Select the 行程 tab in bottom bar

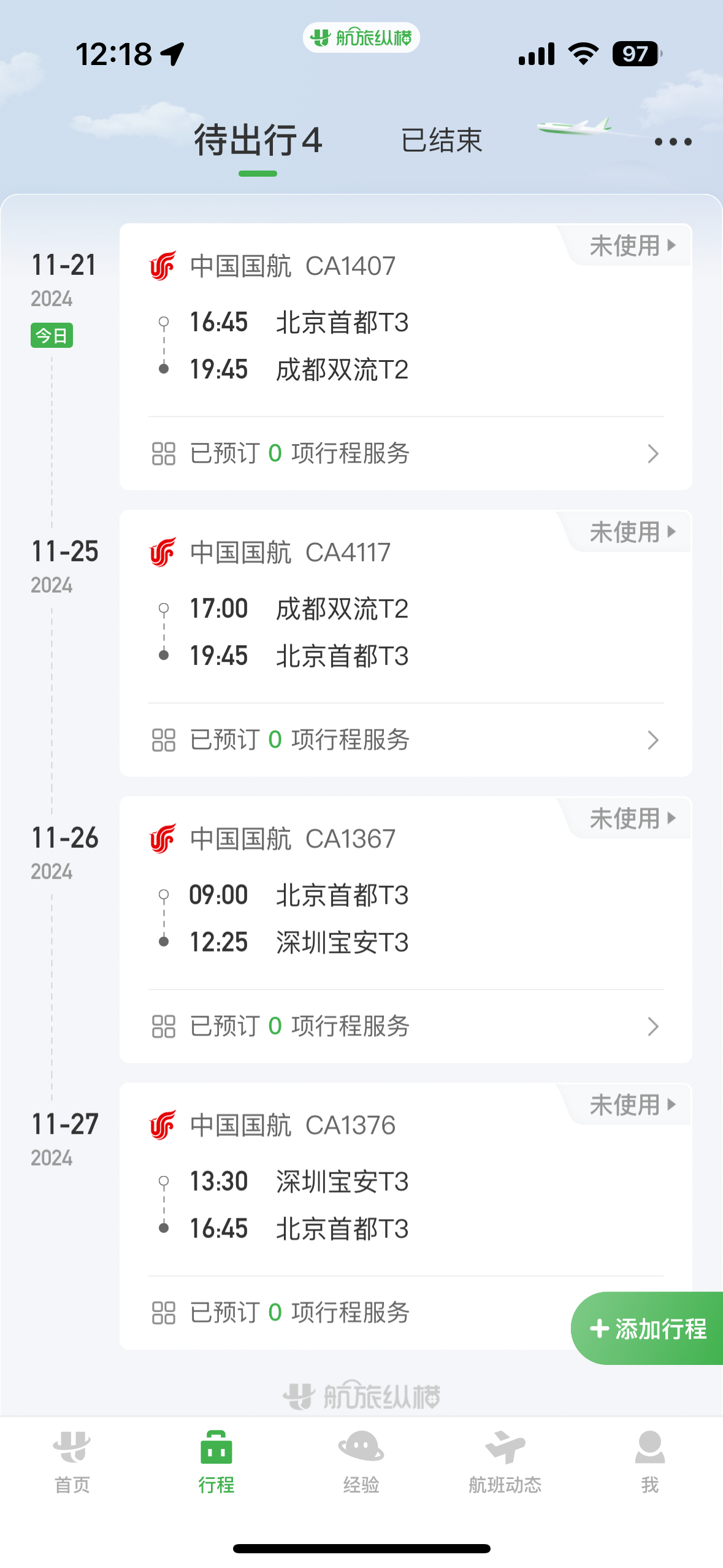[x=216, y=1462]
